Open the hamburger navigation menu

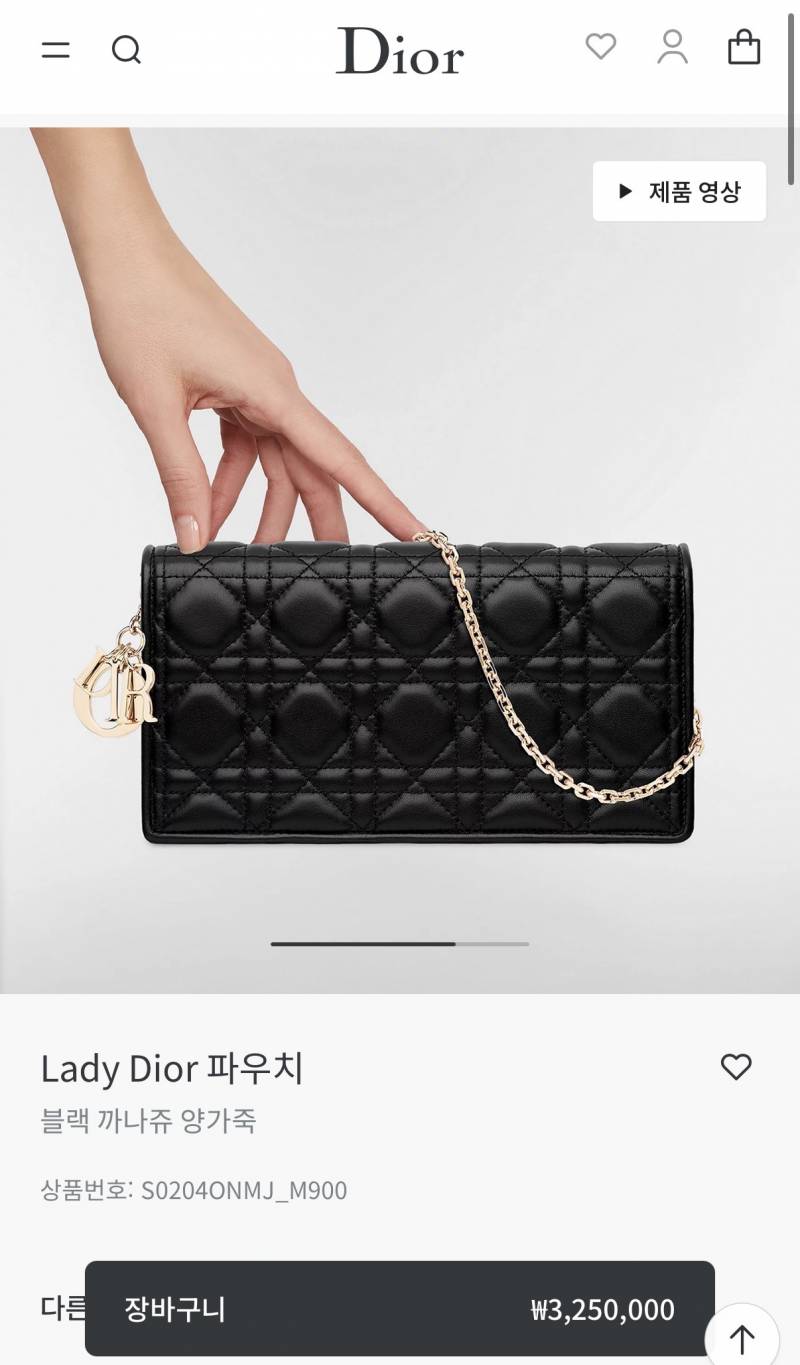click(57, 49)
